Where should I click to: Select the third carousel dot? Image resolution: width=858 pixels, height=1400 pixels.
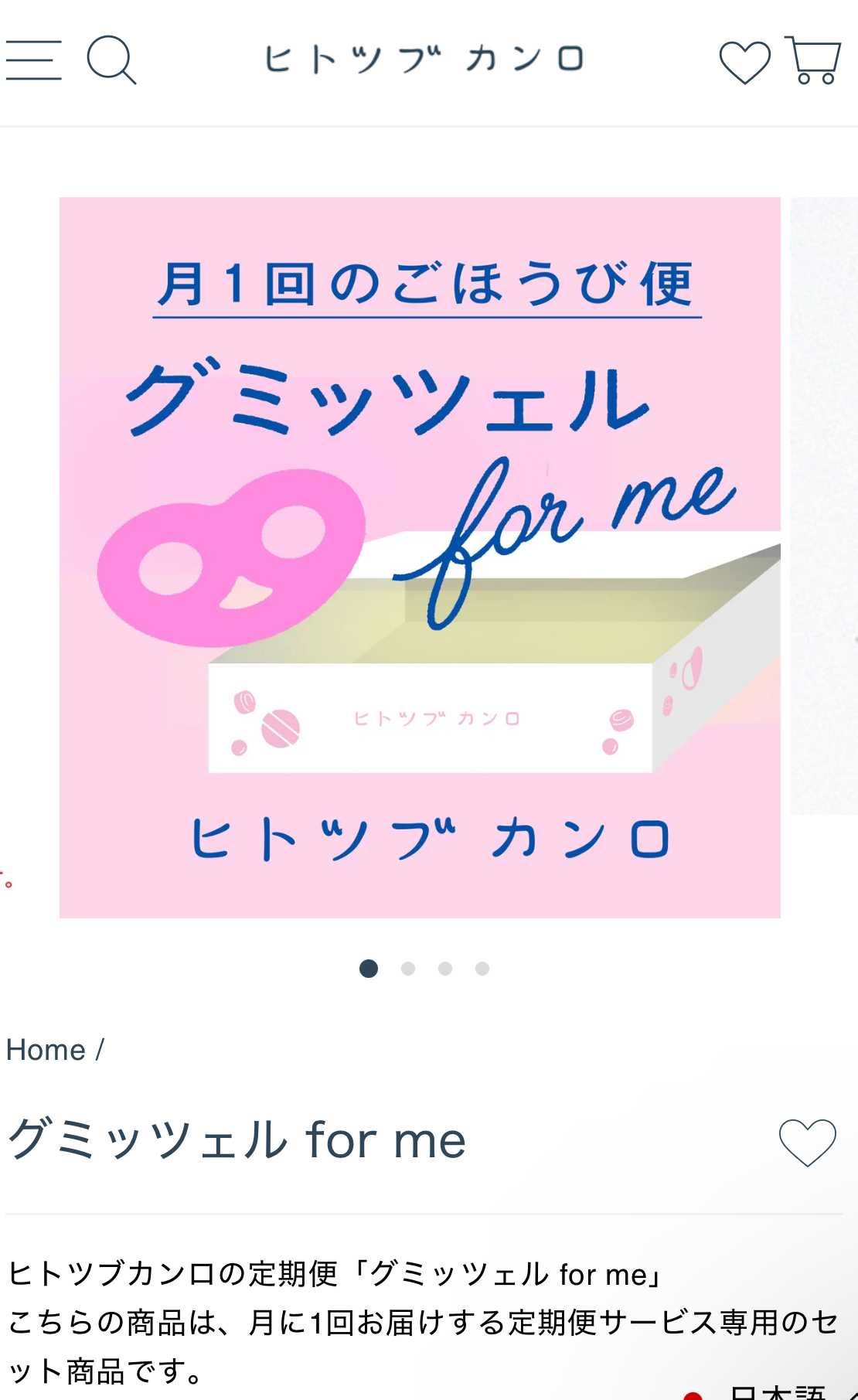[x=445, y=969]
